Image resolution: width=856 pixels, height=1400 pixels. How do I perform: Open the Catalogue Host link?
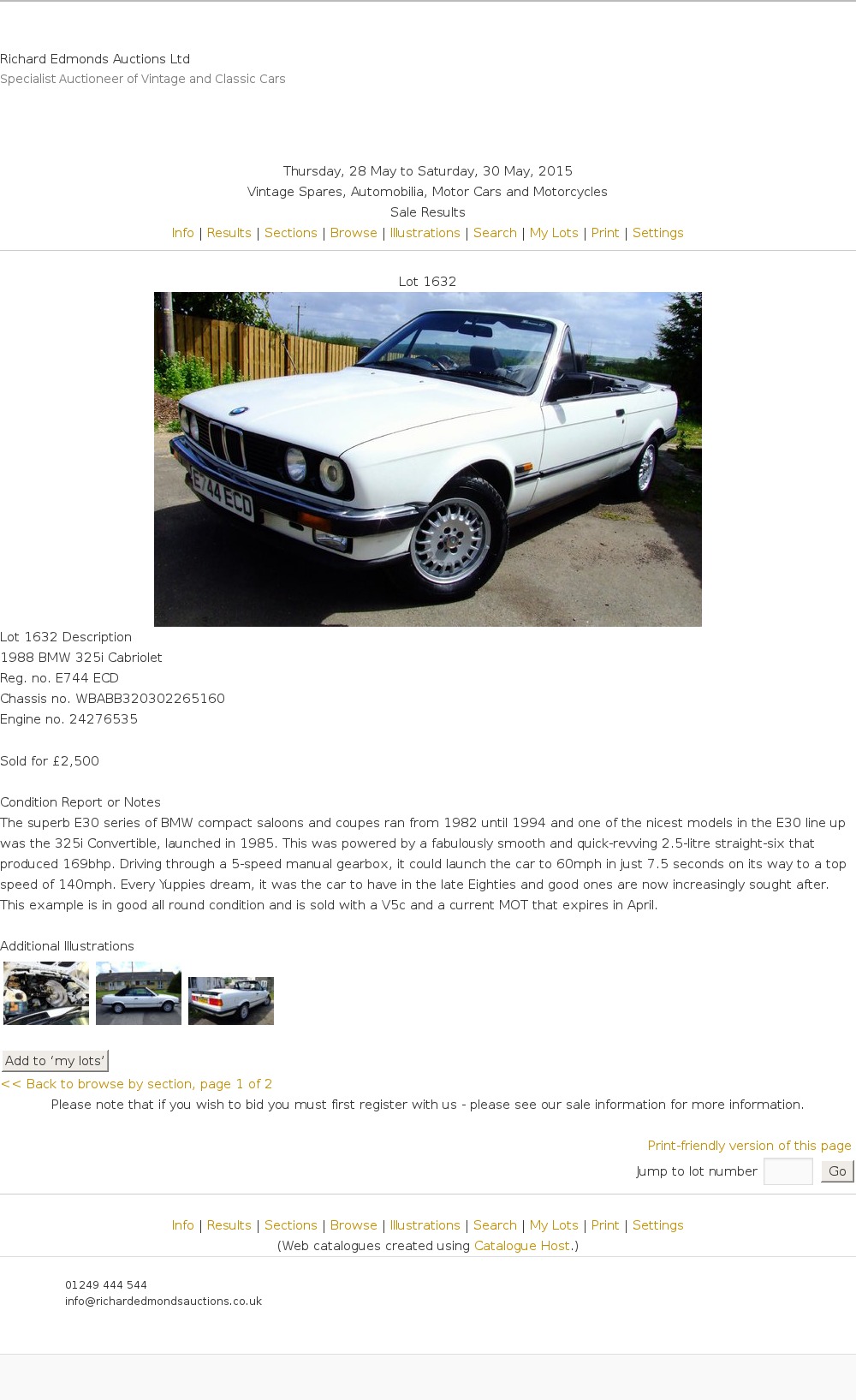click(x=521, y=1246)
